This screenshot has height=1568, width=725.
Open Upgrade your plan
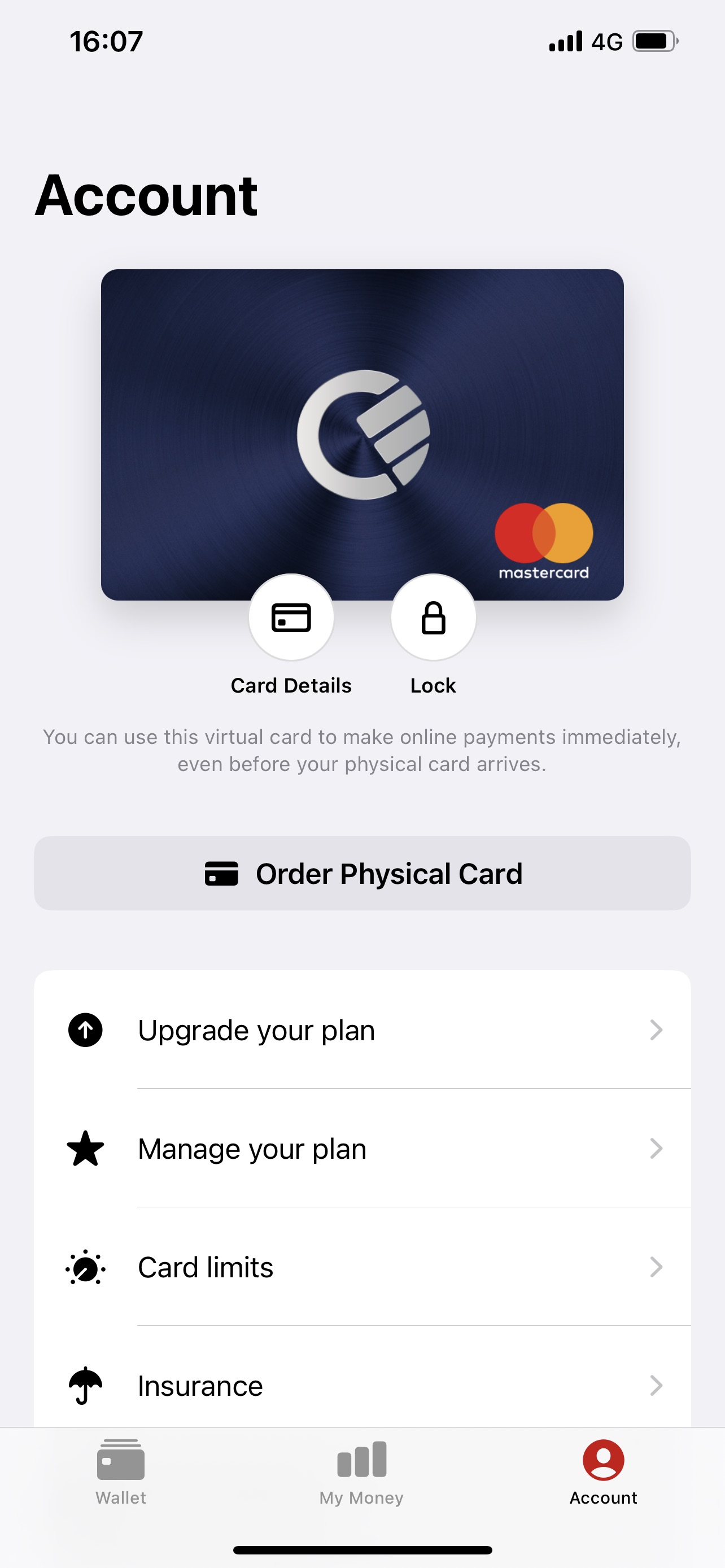tap(362, 1030)
